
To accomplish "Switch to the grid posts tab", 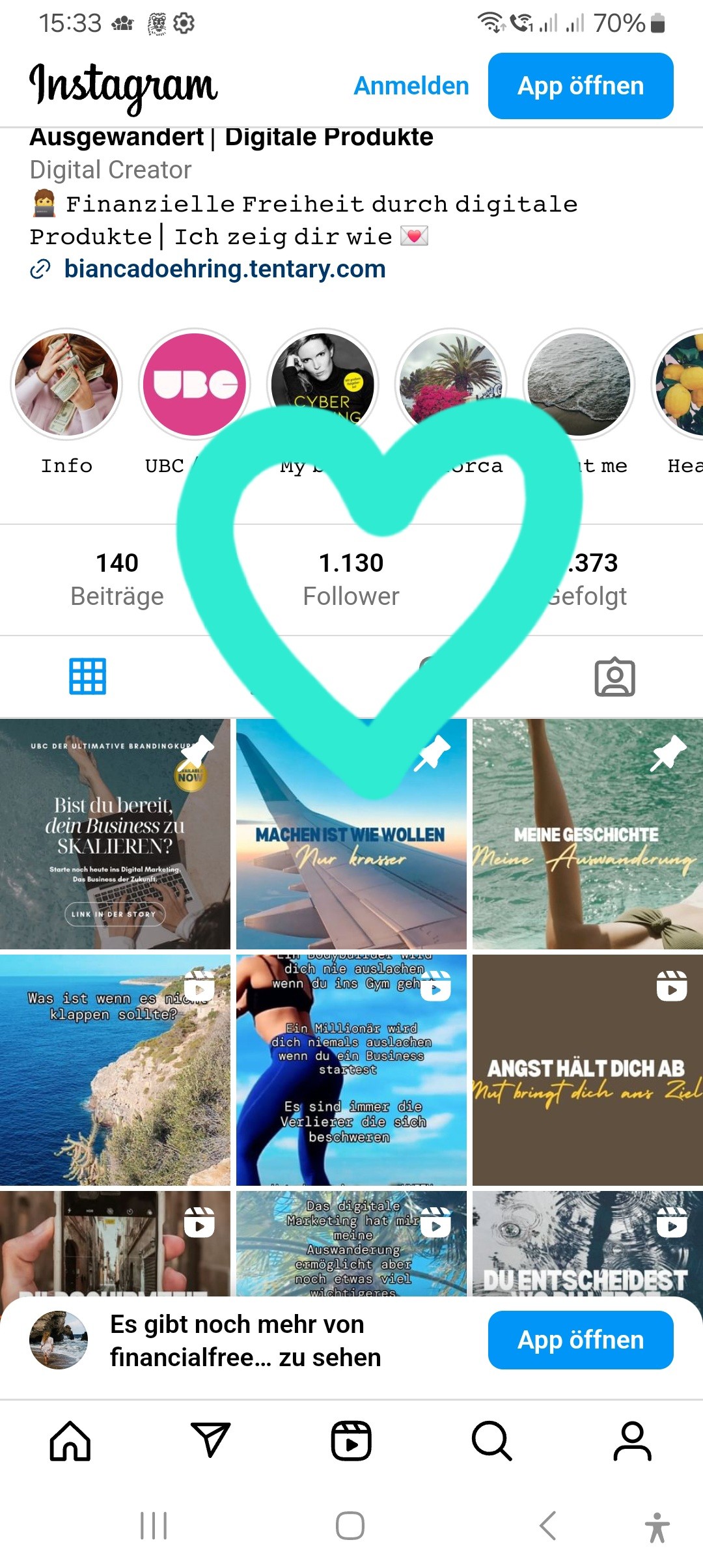I will point(88,677).
